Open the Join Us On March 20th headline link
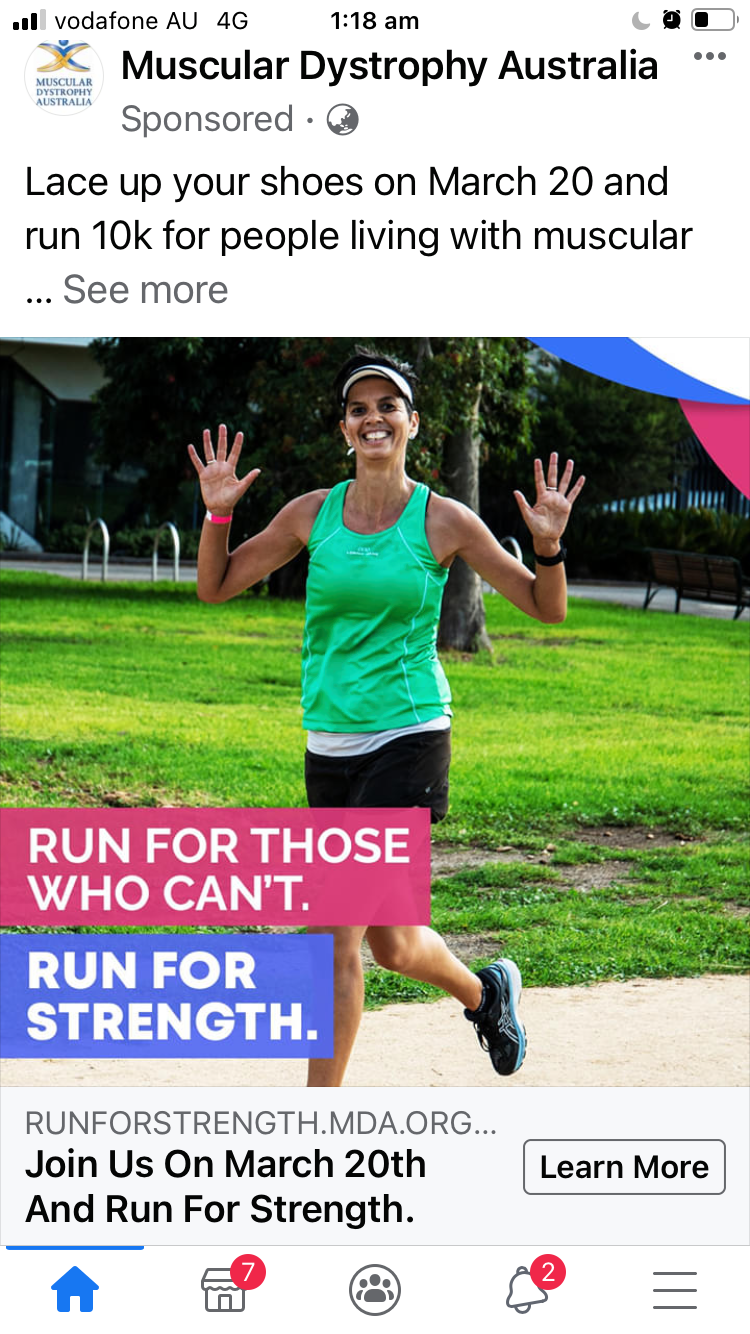The width and height of the screenshot is (750, 1334). (x=225, y=1186)
